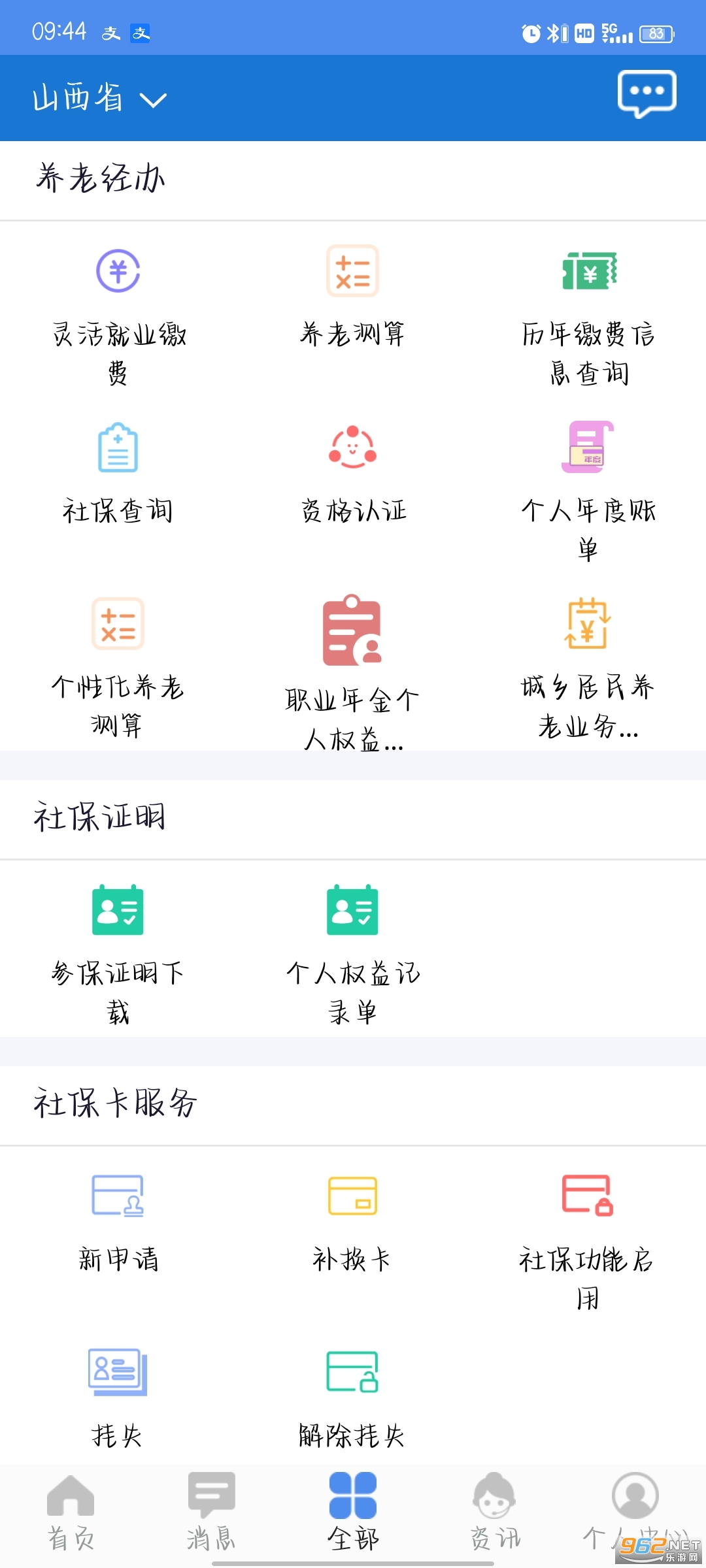Open the chat message icon
The width and height of the screenshot is (706, 1568).
pyautogui.click(x=647, y=93)
